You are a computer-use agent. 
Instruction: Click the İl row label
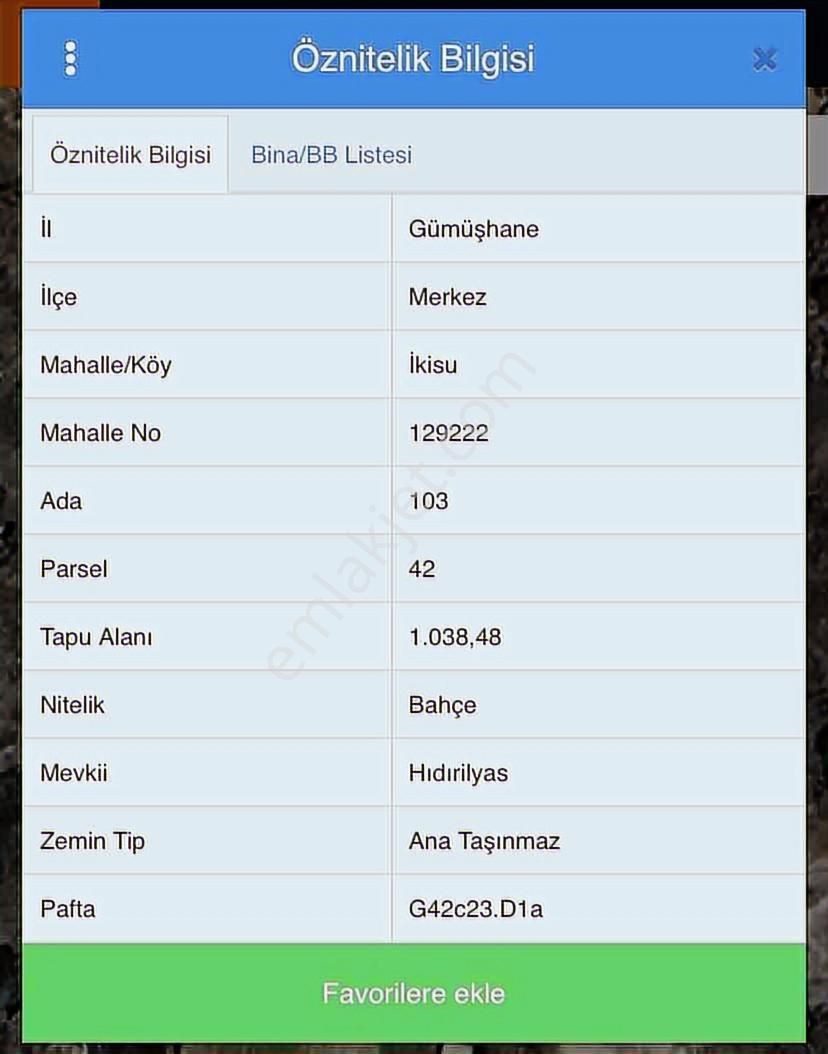45,228
